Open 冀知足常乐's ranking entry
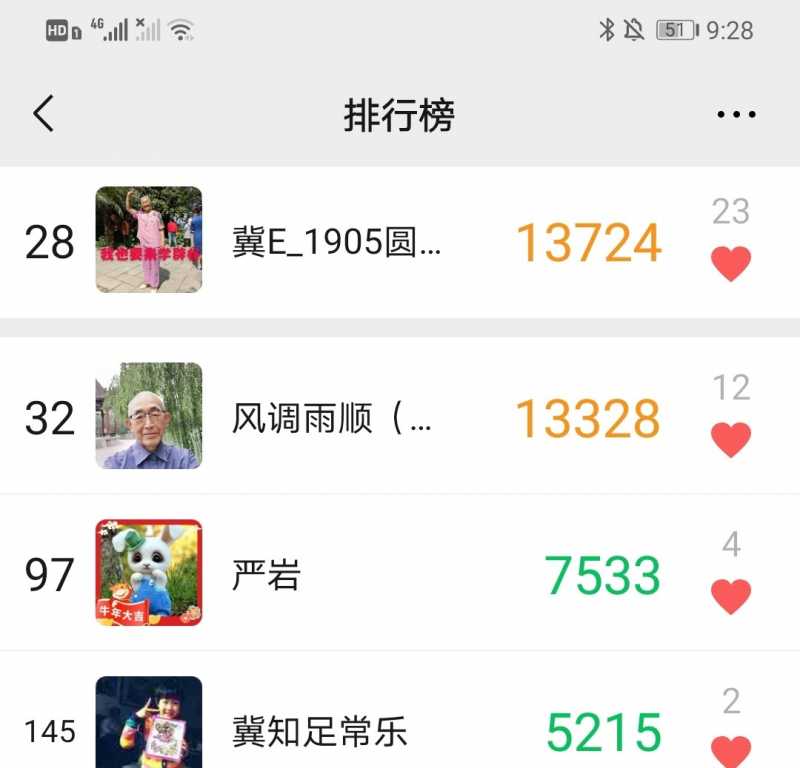Viewport: 800px width, 768px height. [x=319, y=732]
